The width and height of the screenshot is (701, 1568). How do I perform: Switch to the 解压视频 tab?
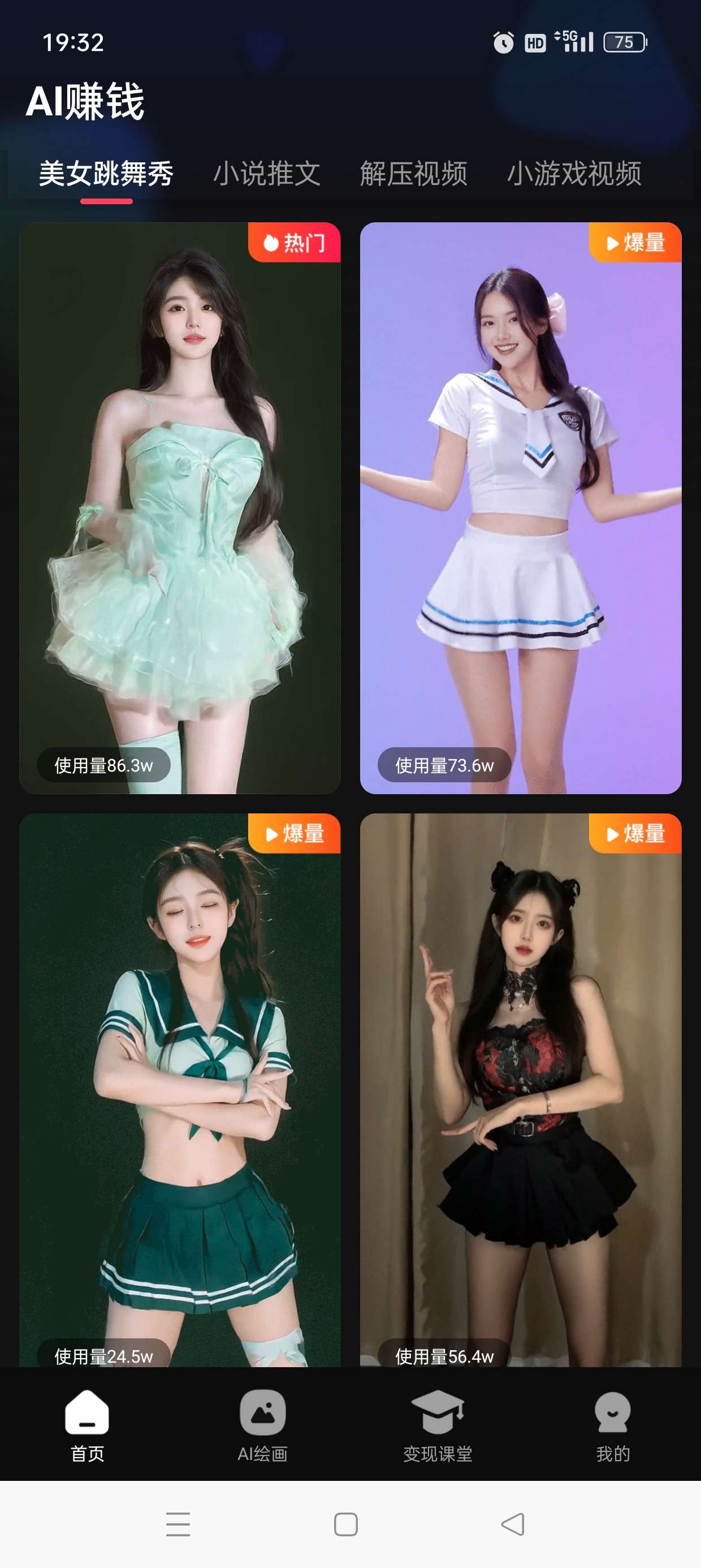click(414, 174)
